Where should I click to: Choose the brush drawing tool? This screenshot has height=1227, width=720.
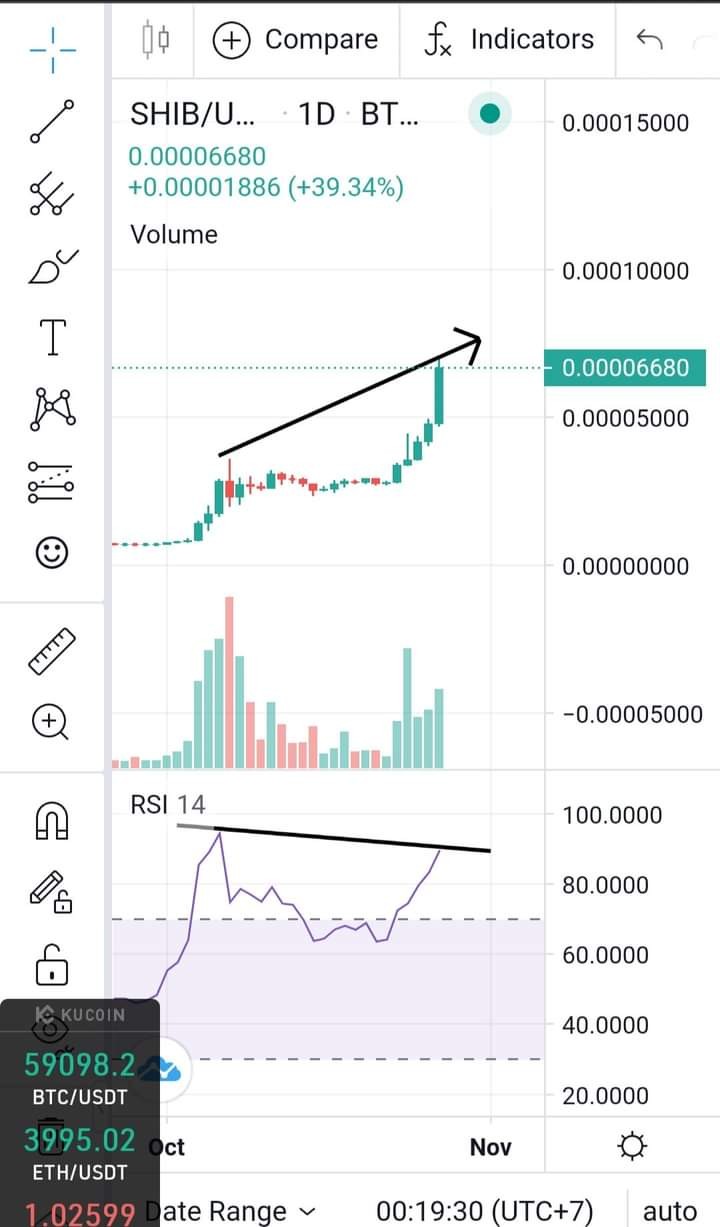[53, 266]
